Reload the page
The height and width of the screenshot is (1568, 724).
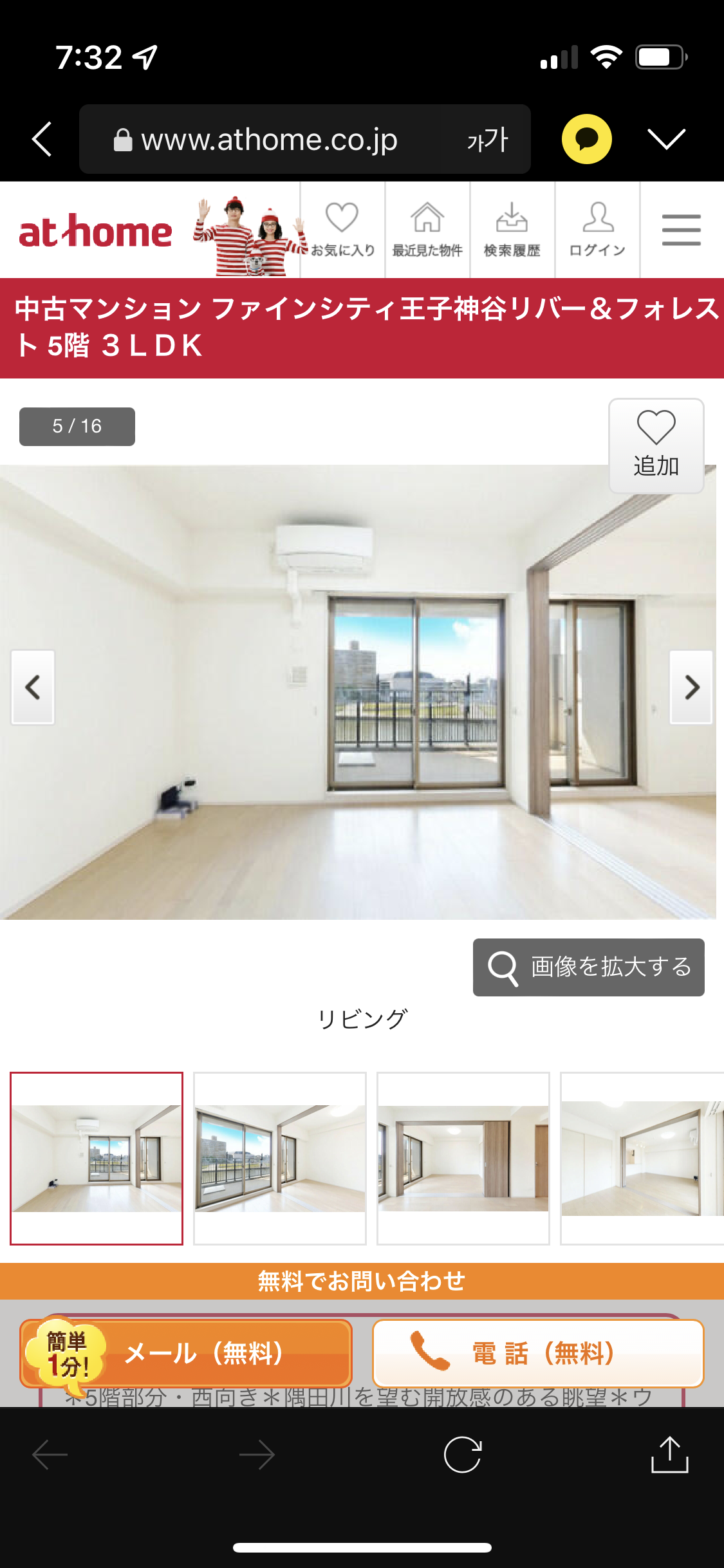coord(463,1455)
